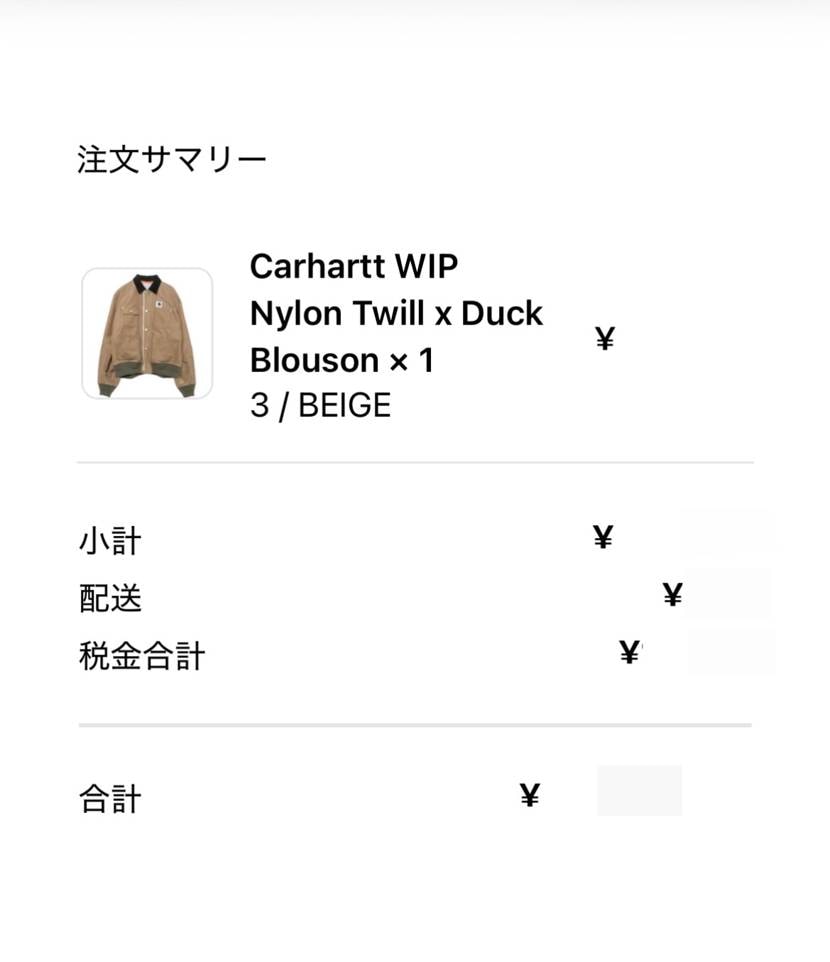The image size is (830, 962).
Task: Toggle the blurred total price field
Action: (640, 791)
